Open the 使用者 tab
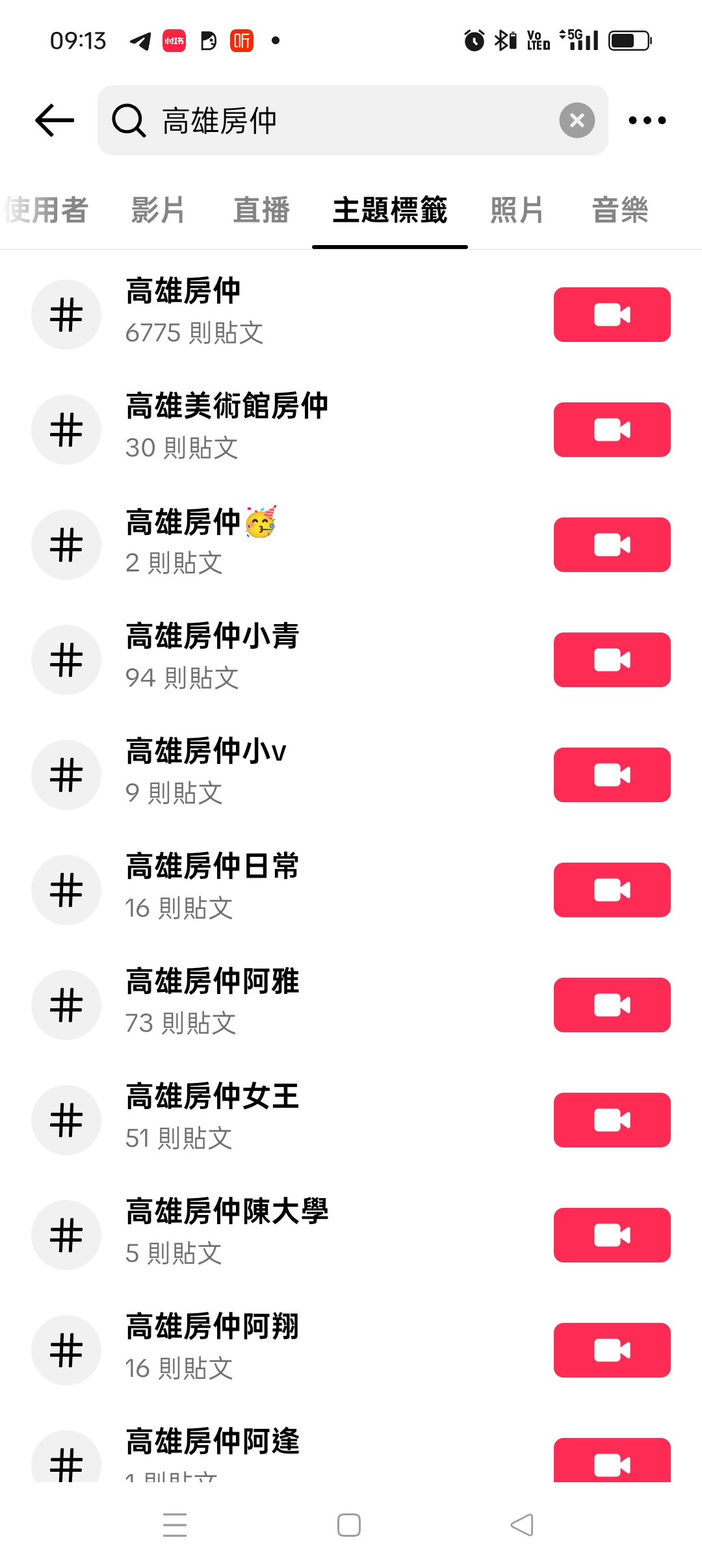Viewport: 702px width, 1568px height. [x=45, y=210]
